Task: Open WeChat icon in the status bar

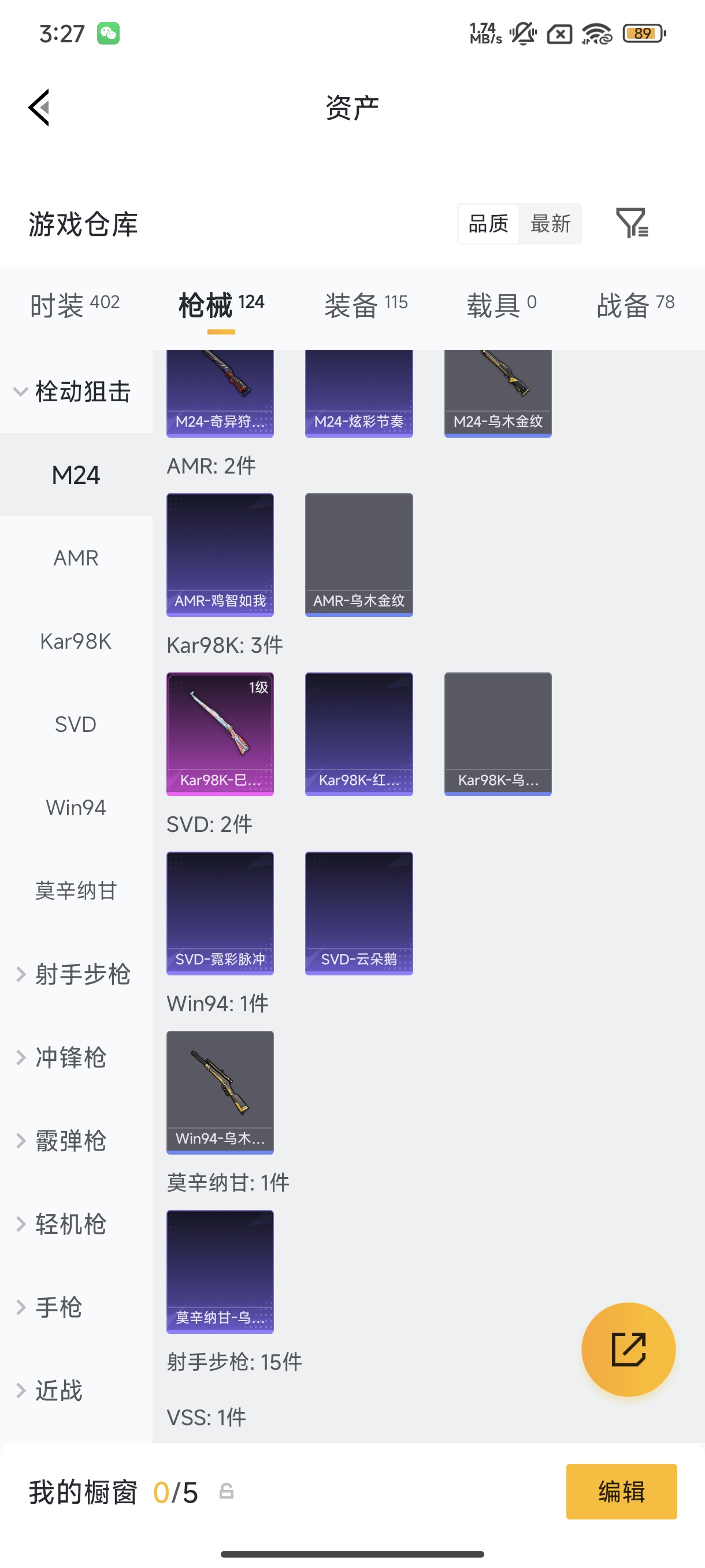Action: (x=108, y=34)
